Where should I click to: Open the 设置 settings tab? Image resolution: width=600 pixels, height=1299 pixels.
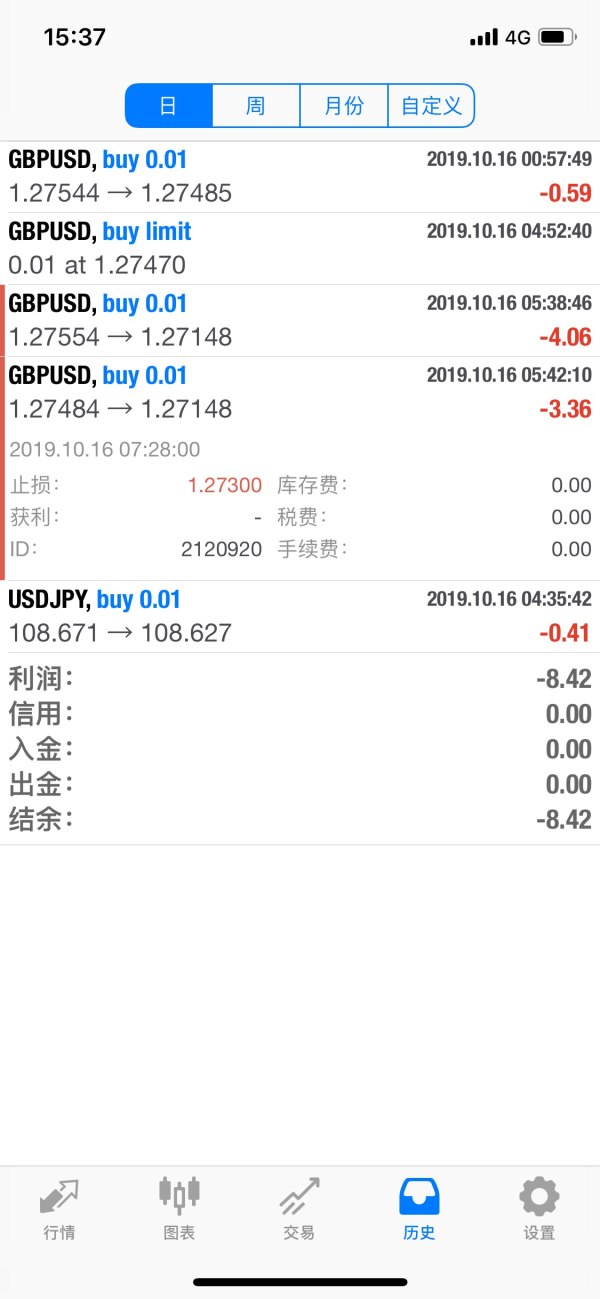[539, 1208]
